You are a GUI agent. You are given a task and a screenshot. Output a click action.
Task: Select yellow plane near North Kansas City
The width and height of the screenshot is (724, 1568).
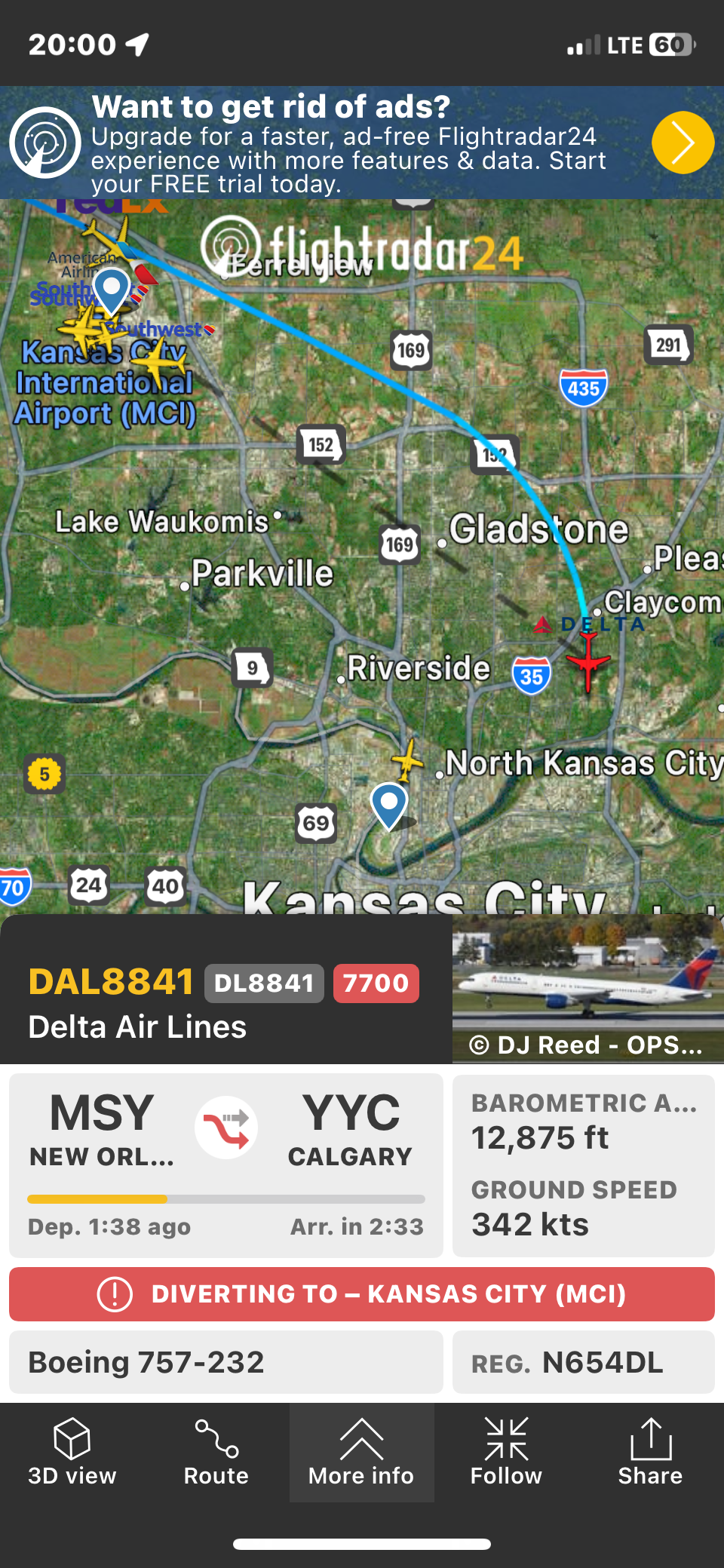click(407, 760)
